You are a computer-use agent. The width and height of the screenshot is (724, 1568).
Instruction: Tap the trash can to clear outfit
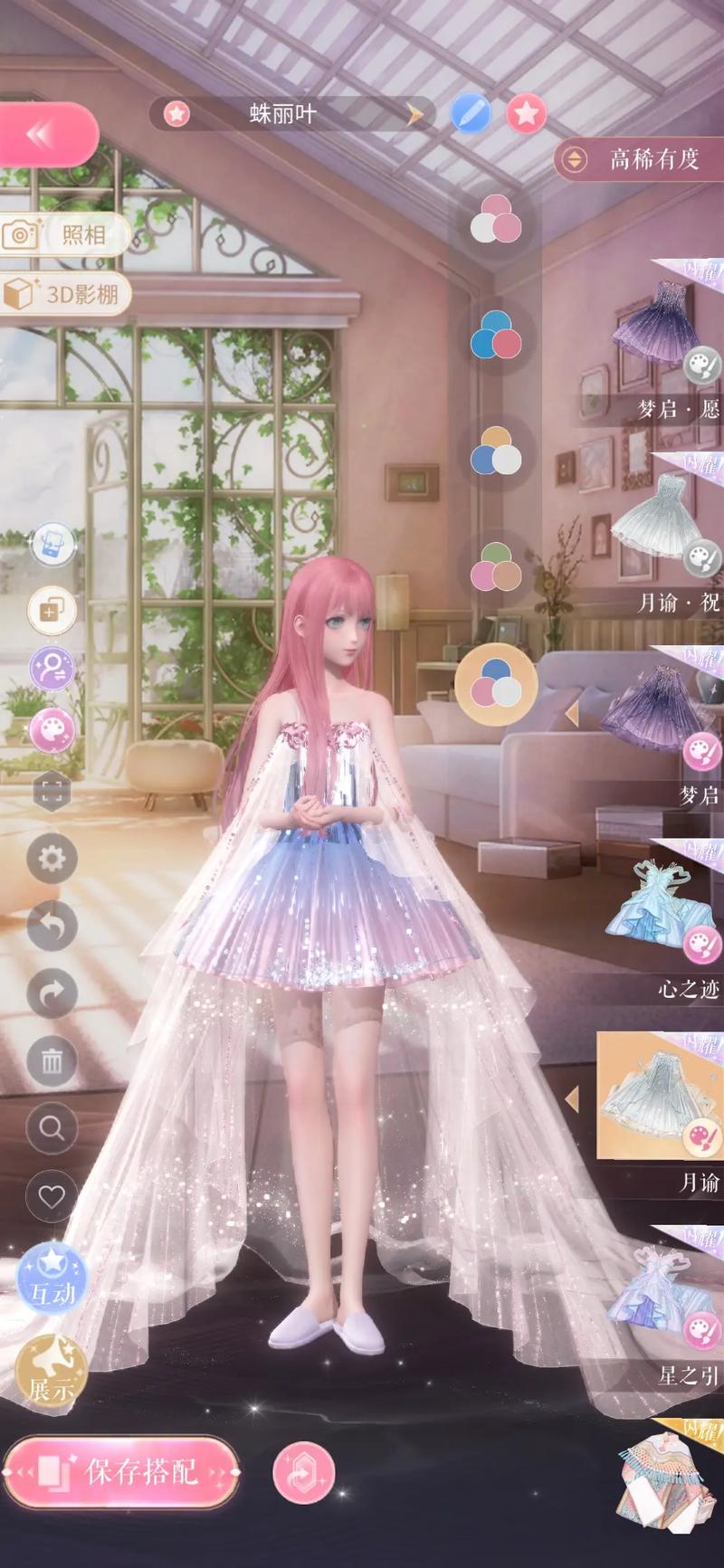tap(52, 1060)
